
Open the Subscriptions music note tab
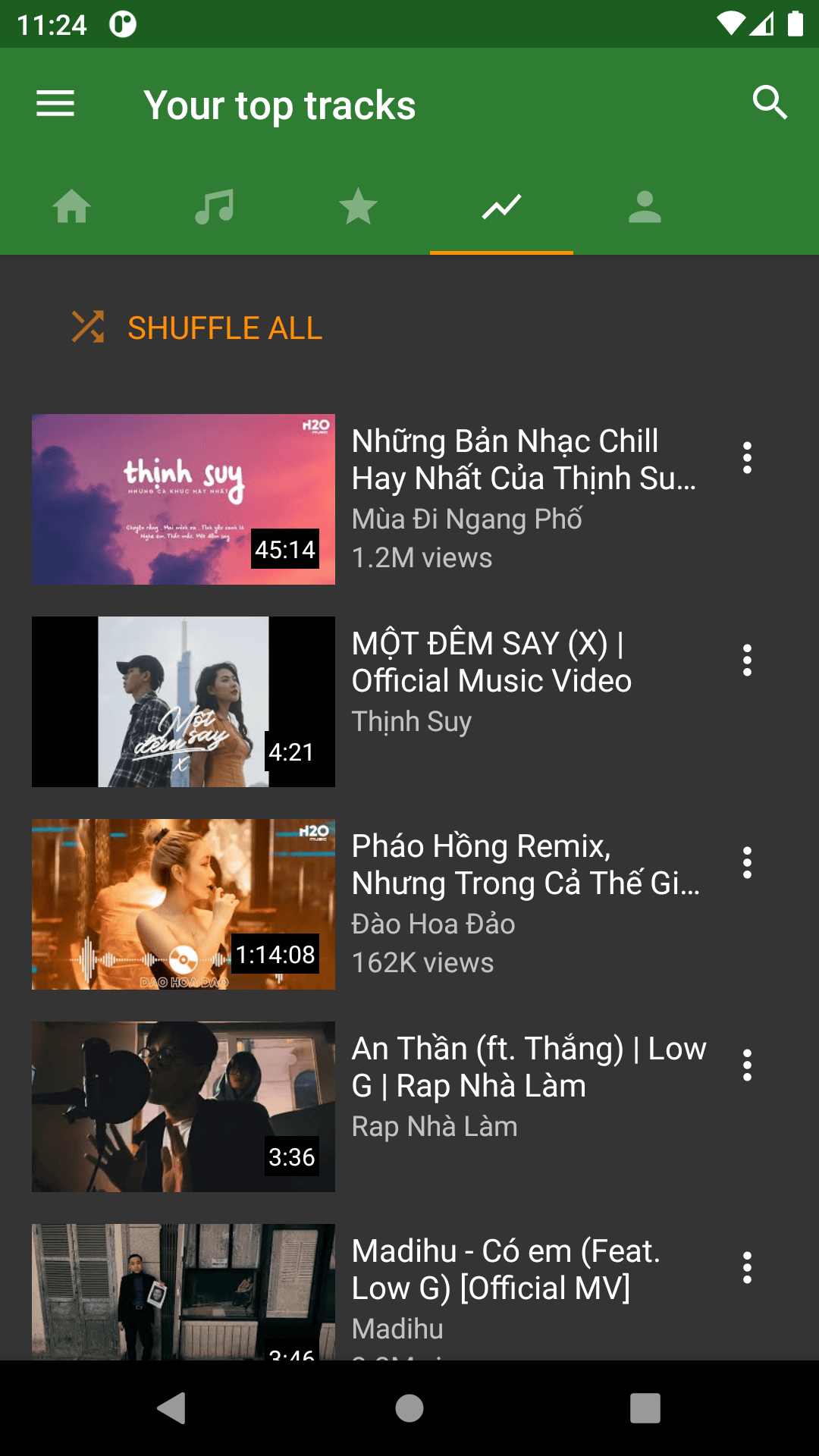click(x=215, y=206)
